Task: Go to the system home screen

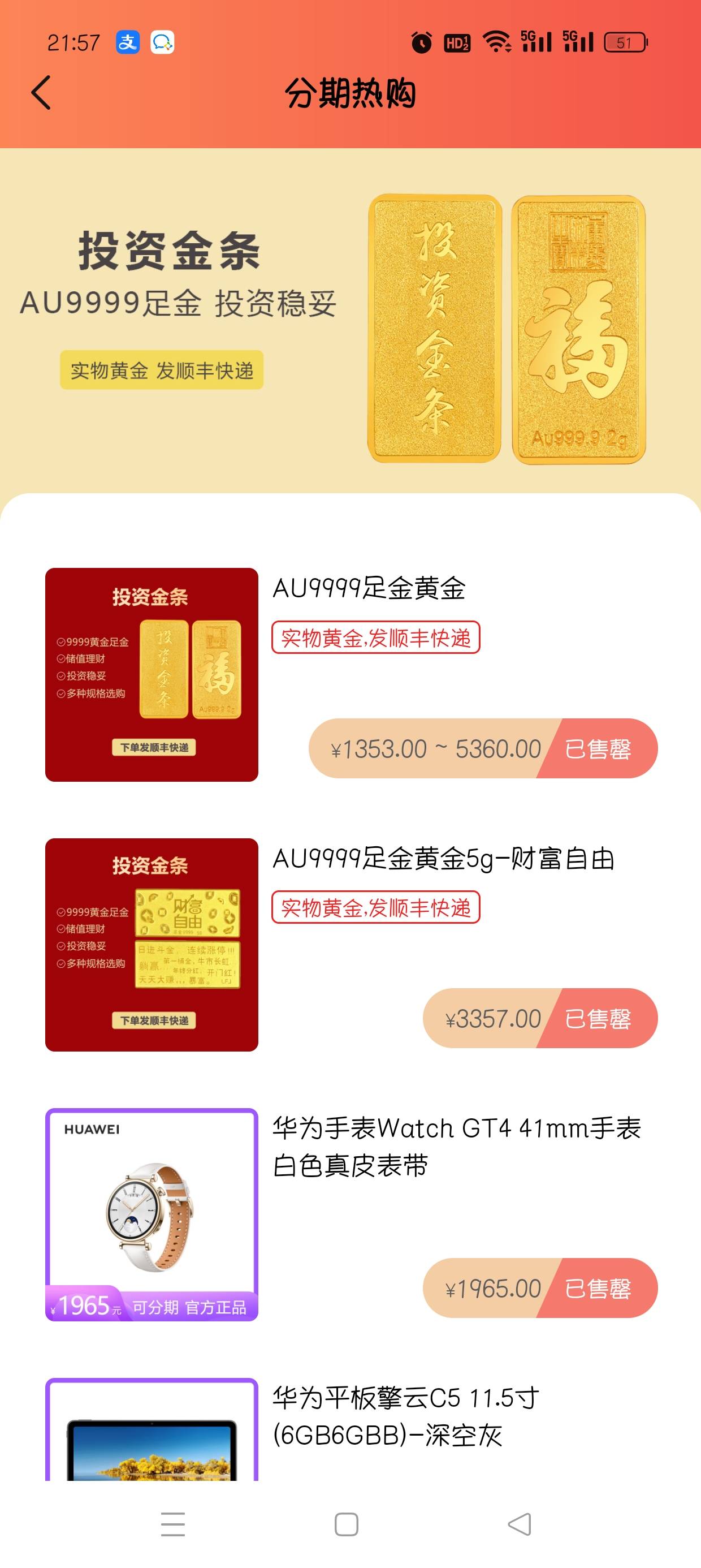Action: (x=346, y=1524)
